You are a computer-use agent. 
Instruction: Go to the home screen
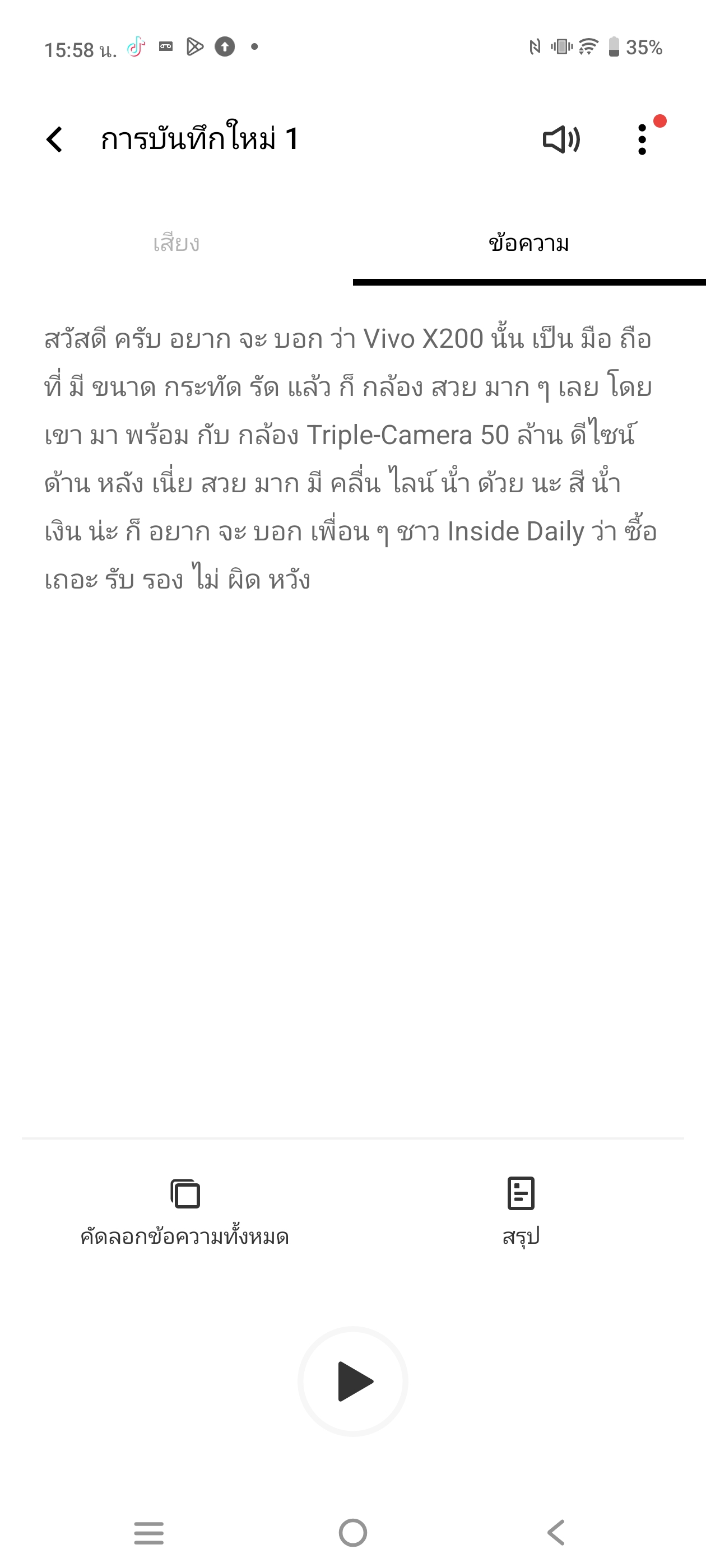click(354, 1533)
